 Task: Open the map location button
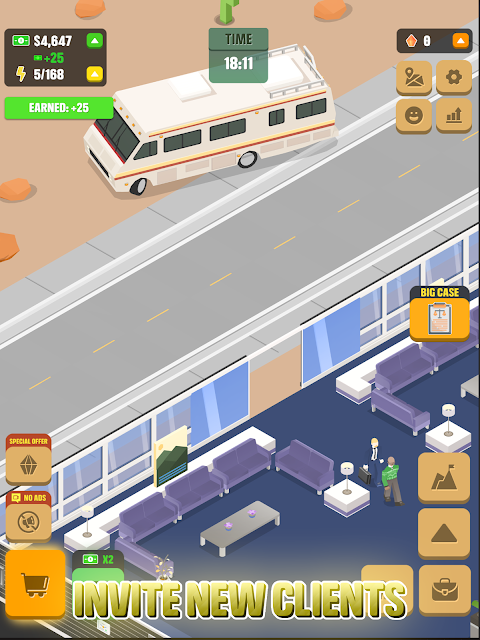[414, 78]
